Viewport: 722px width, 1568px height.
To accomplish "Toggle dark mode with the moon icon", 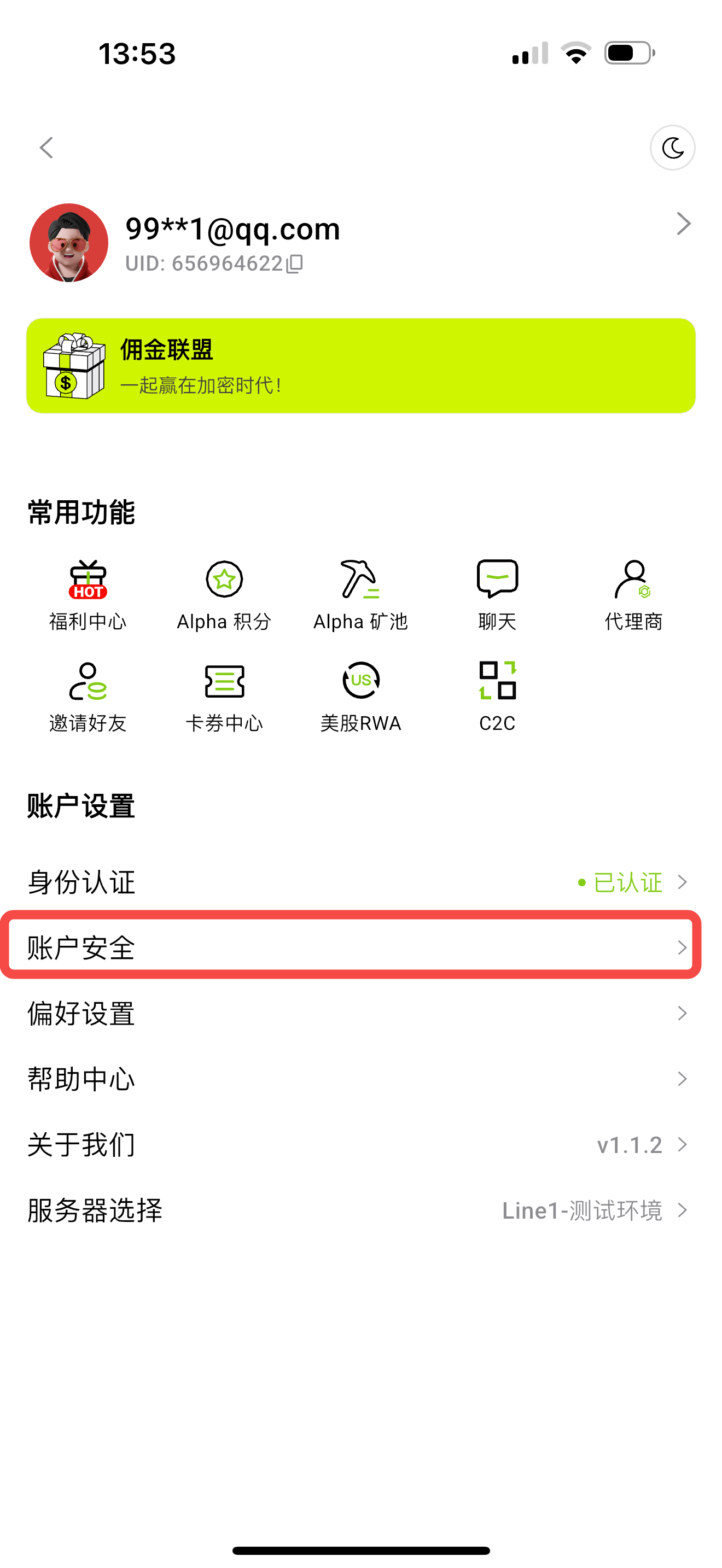I will click(x=672, y=148).
